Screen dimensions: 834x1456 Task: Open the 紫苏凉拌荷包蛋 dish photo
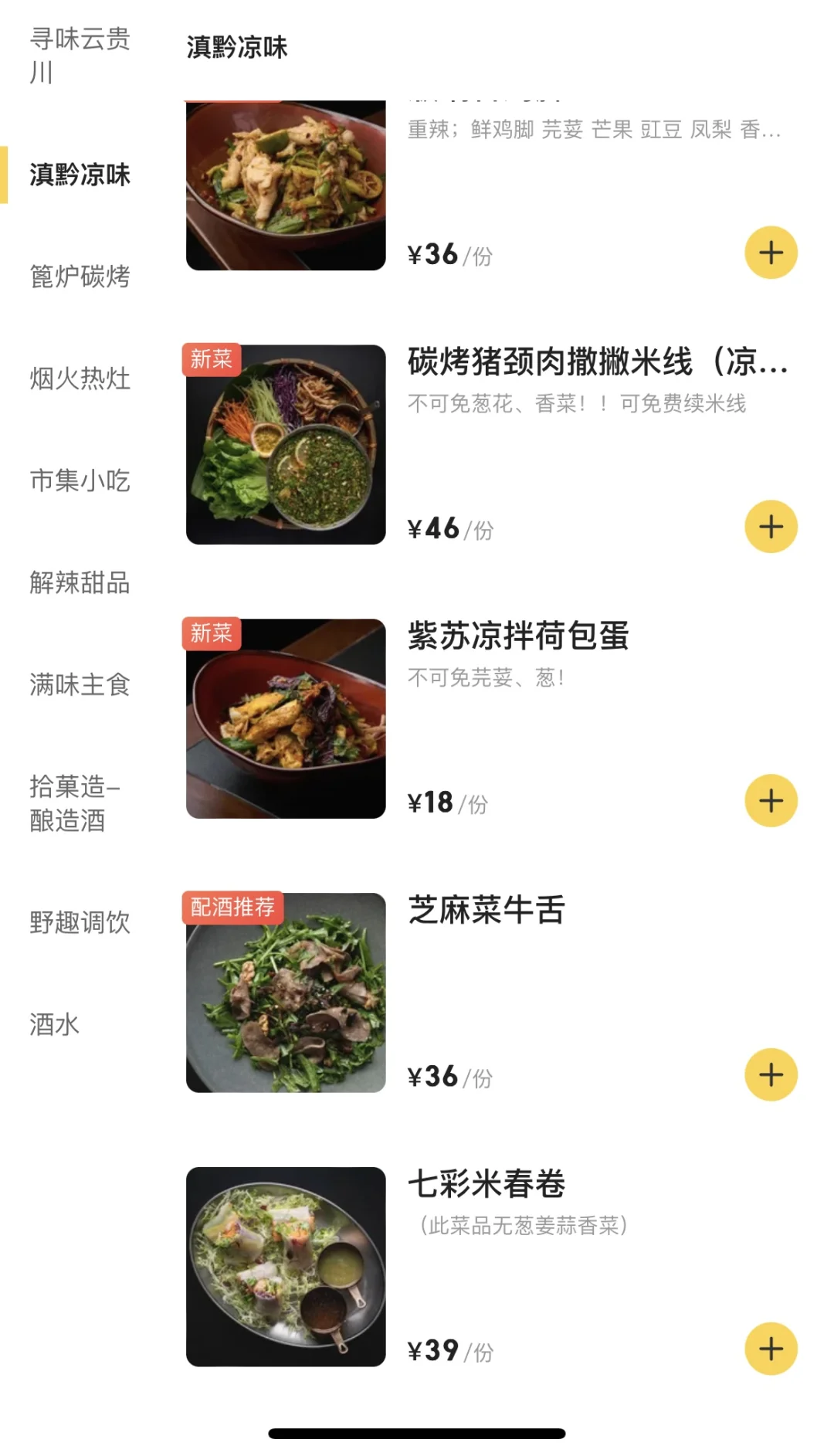tap(286, 718)
